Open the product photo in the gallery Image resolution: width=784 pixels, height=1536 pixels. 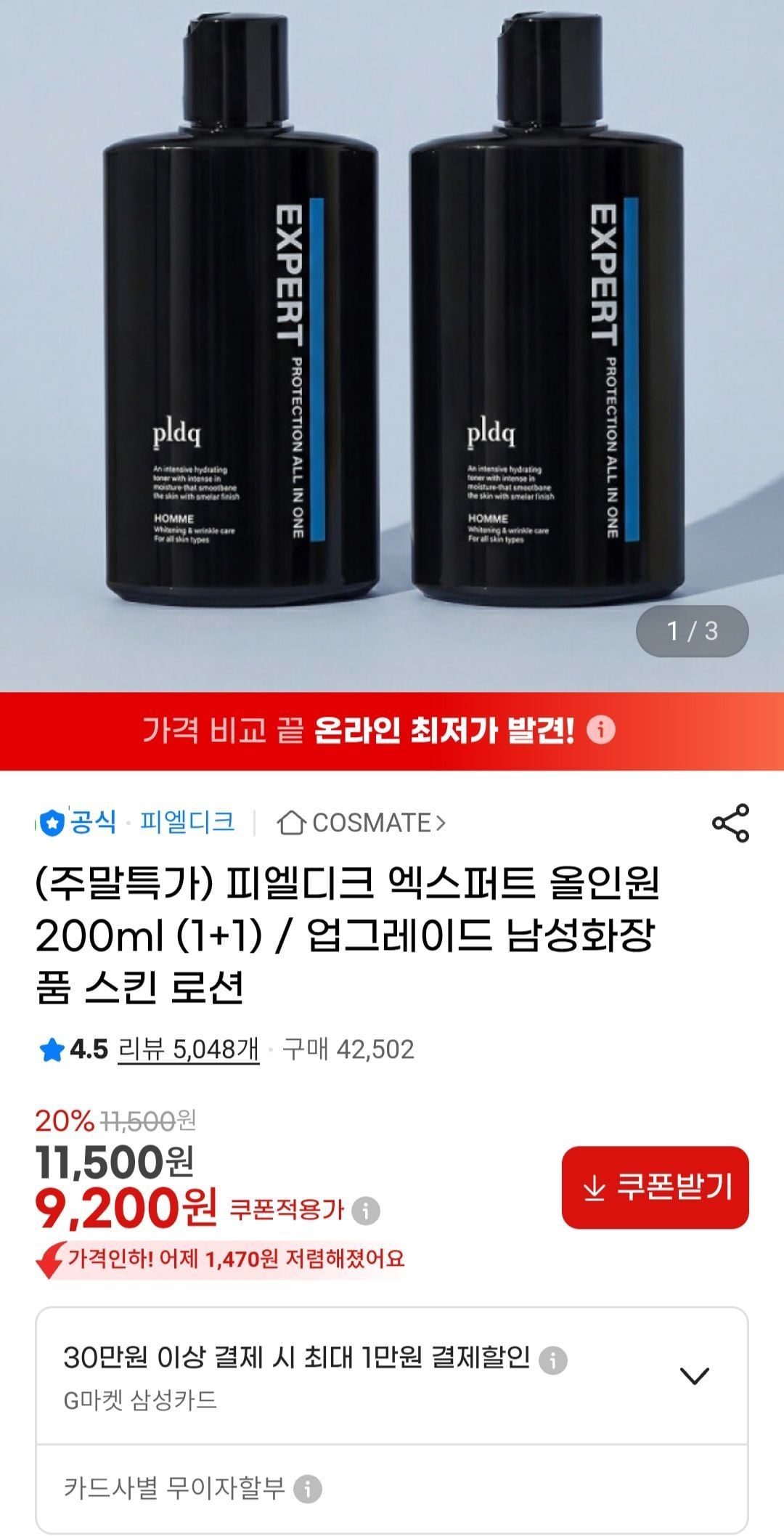coord(392,346)
